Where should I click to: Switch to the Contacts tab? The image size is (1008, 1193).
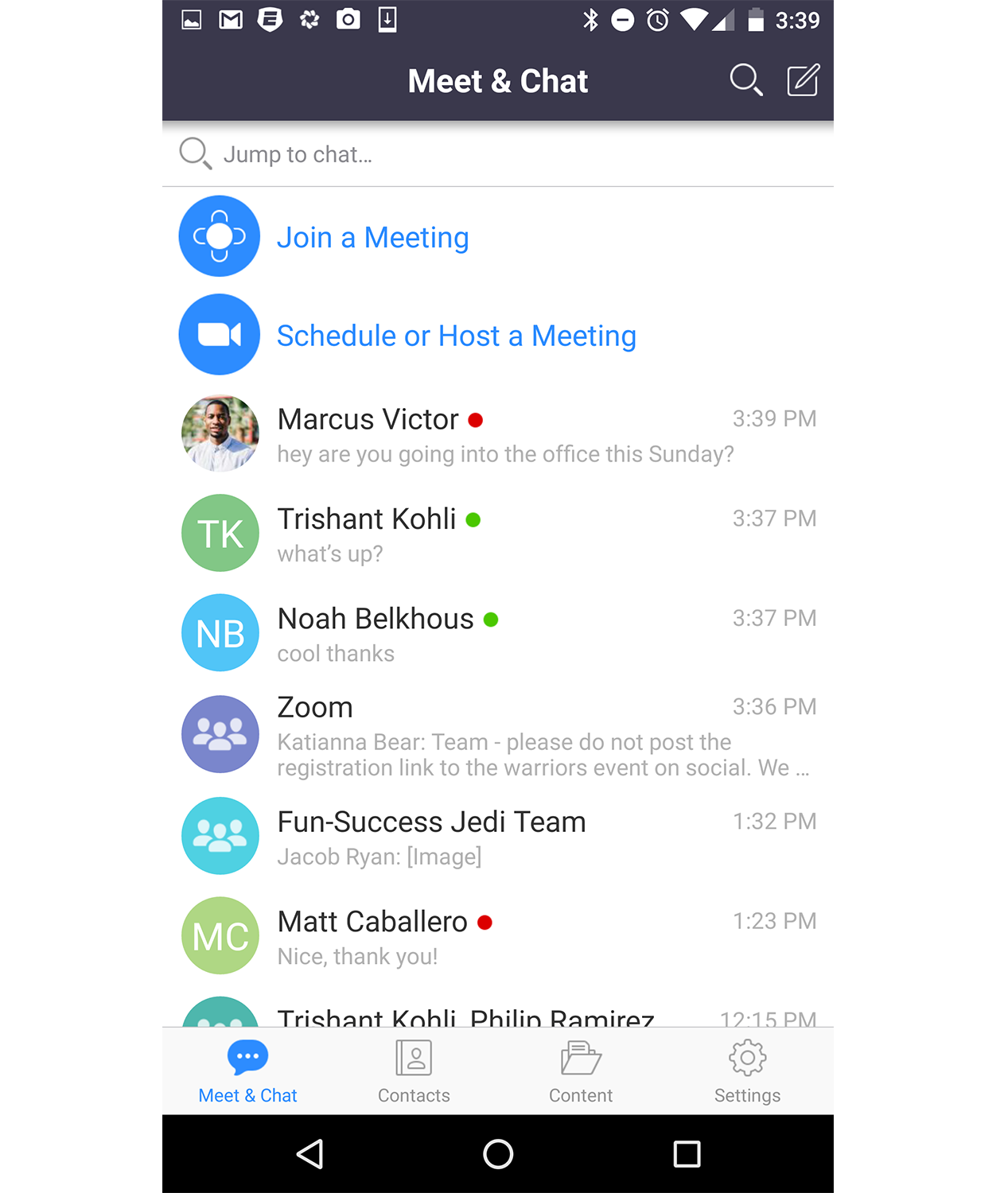(x=414, y=1071)
